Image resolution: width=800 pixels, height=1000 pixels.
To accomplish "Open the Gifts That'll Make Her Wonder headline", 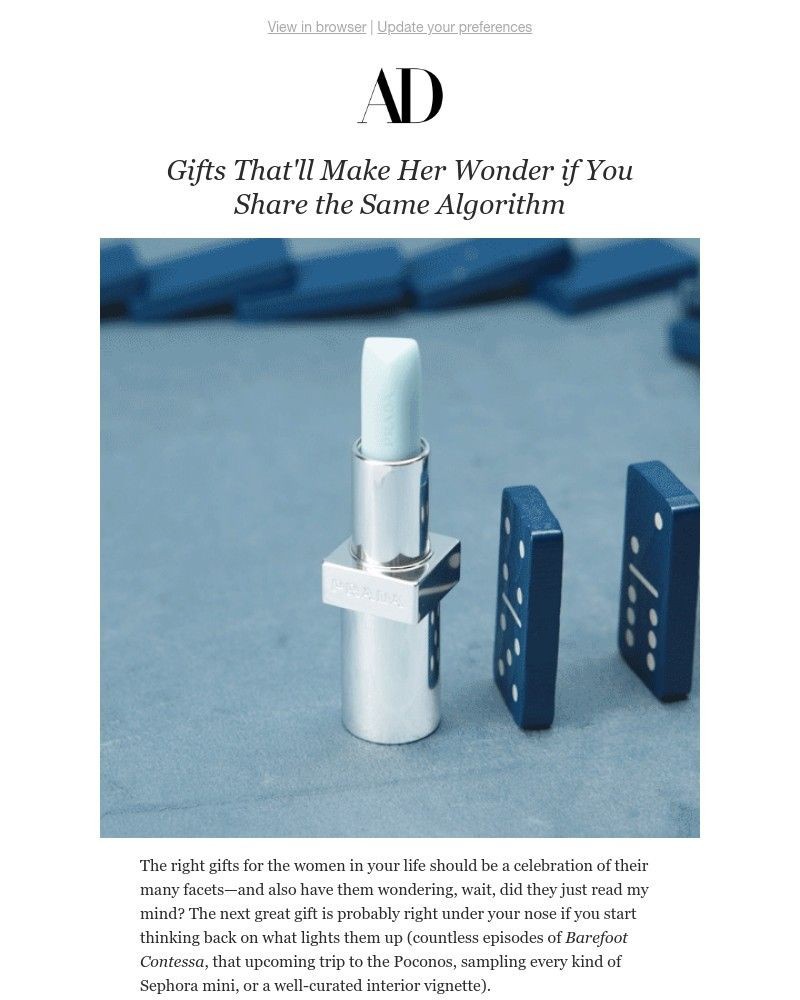I will (400, 187).
